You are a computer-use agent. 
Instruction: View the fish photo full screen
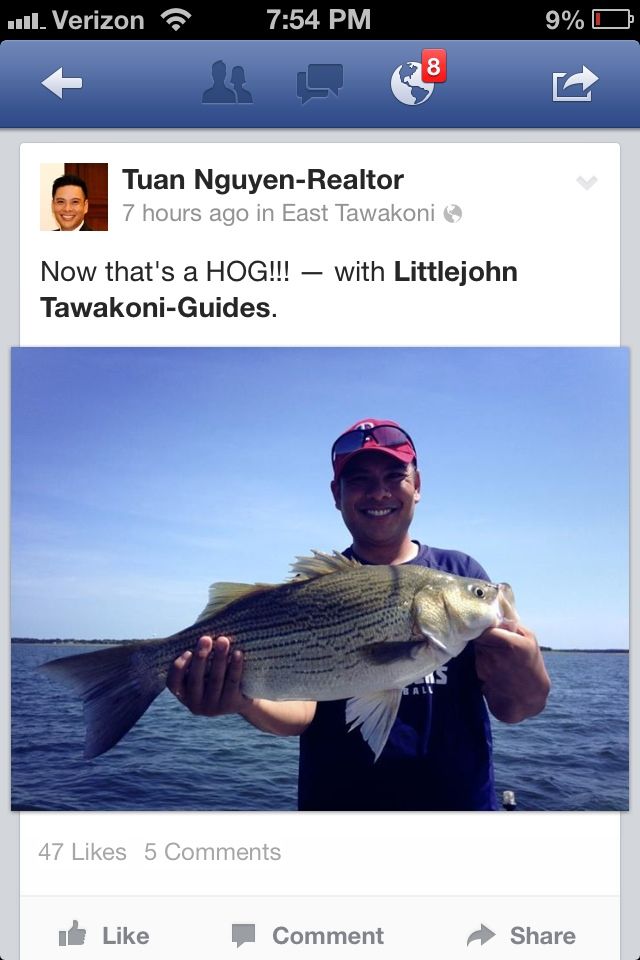(320, 578)
